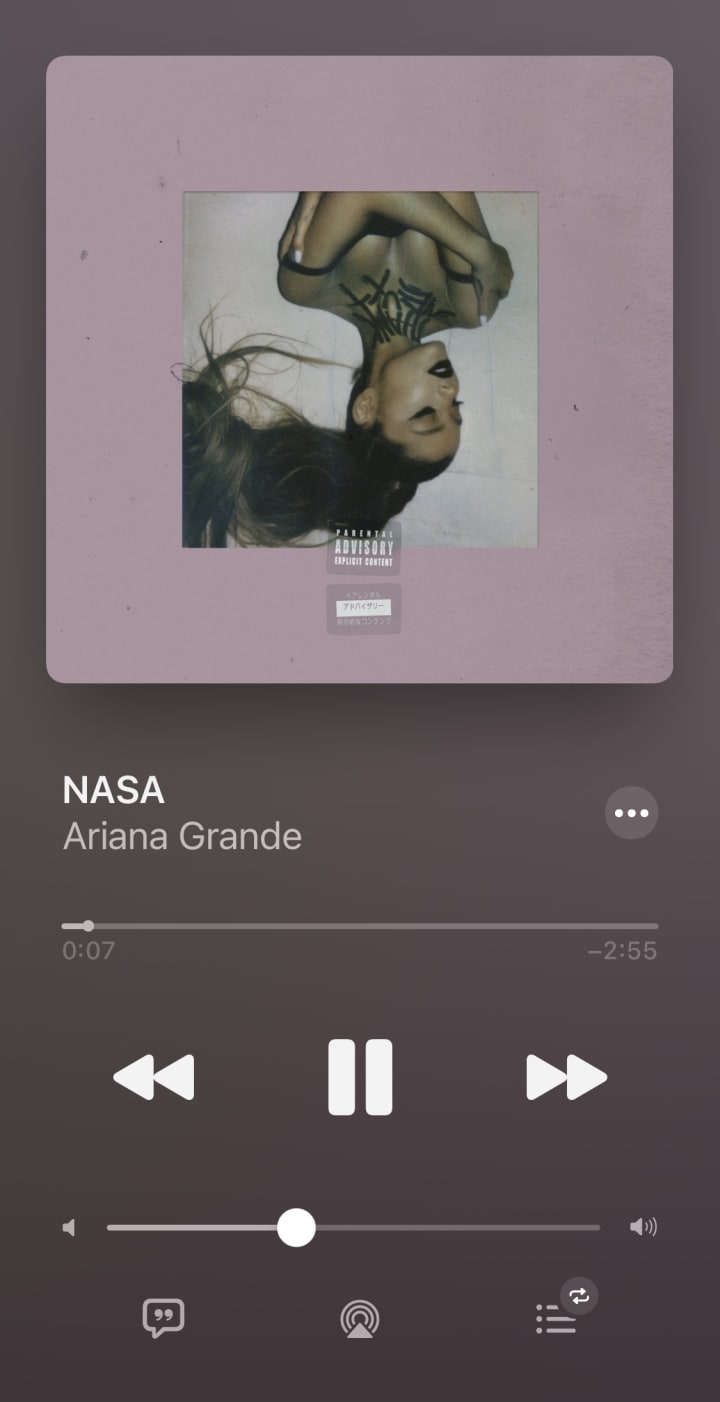The height and width of the screenshot is (1402, 720).
Task: Open AirPlay output options
Action: [359, 1319]
